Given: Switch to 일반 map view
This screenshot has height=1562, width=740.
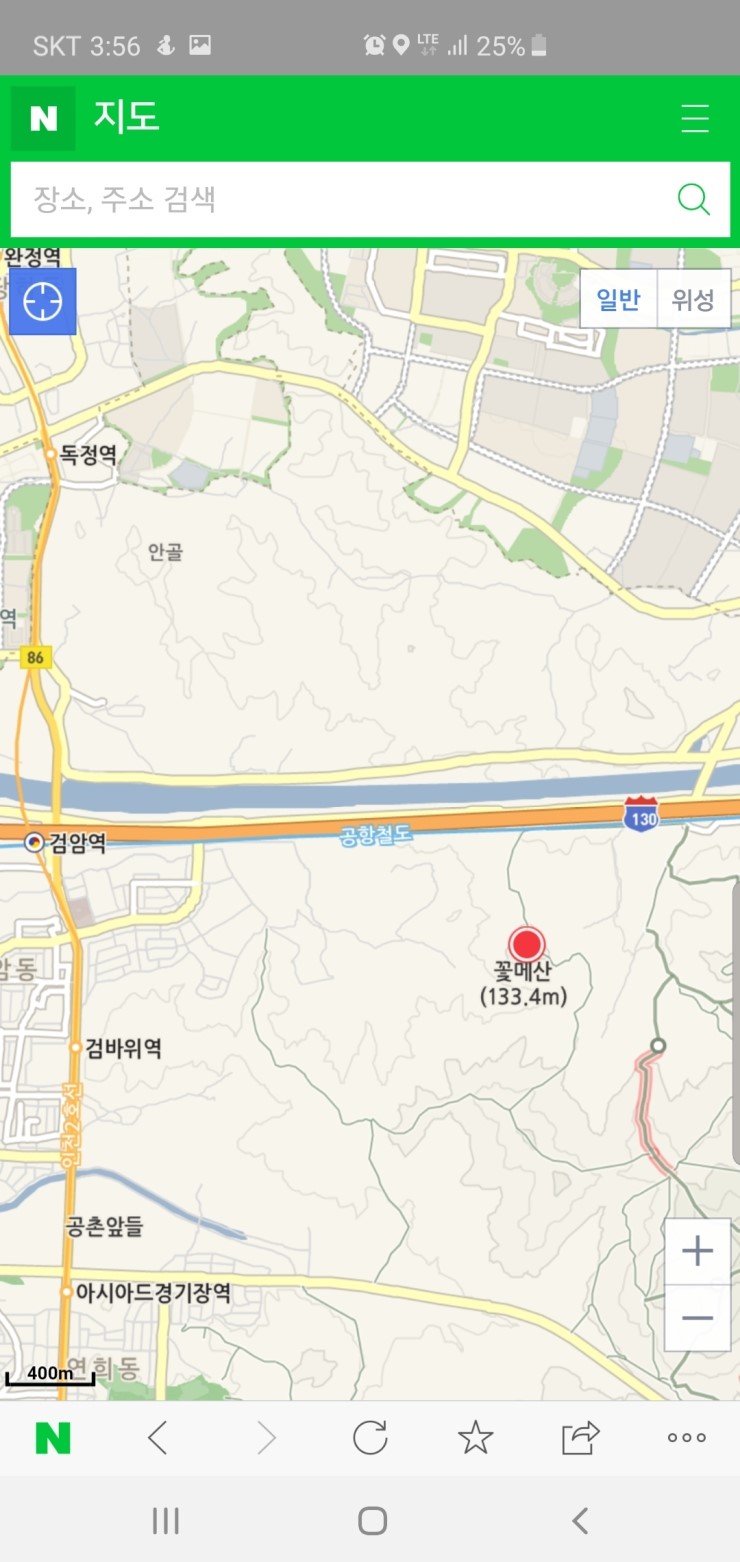Looking at the screenshot, I should pos(619,299).
